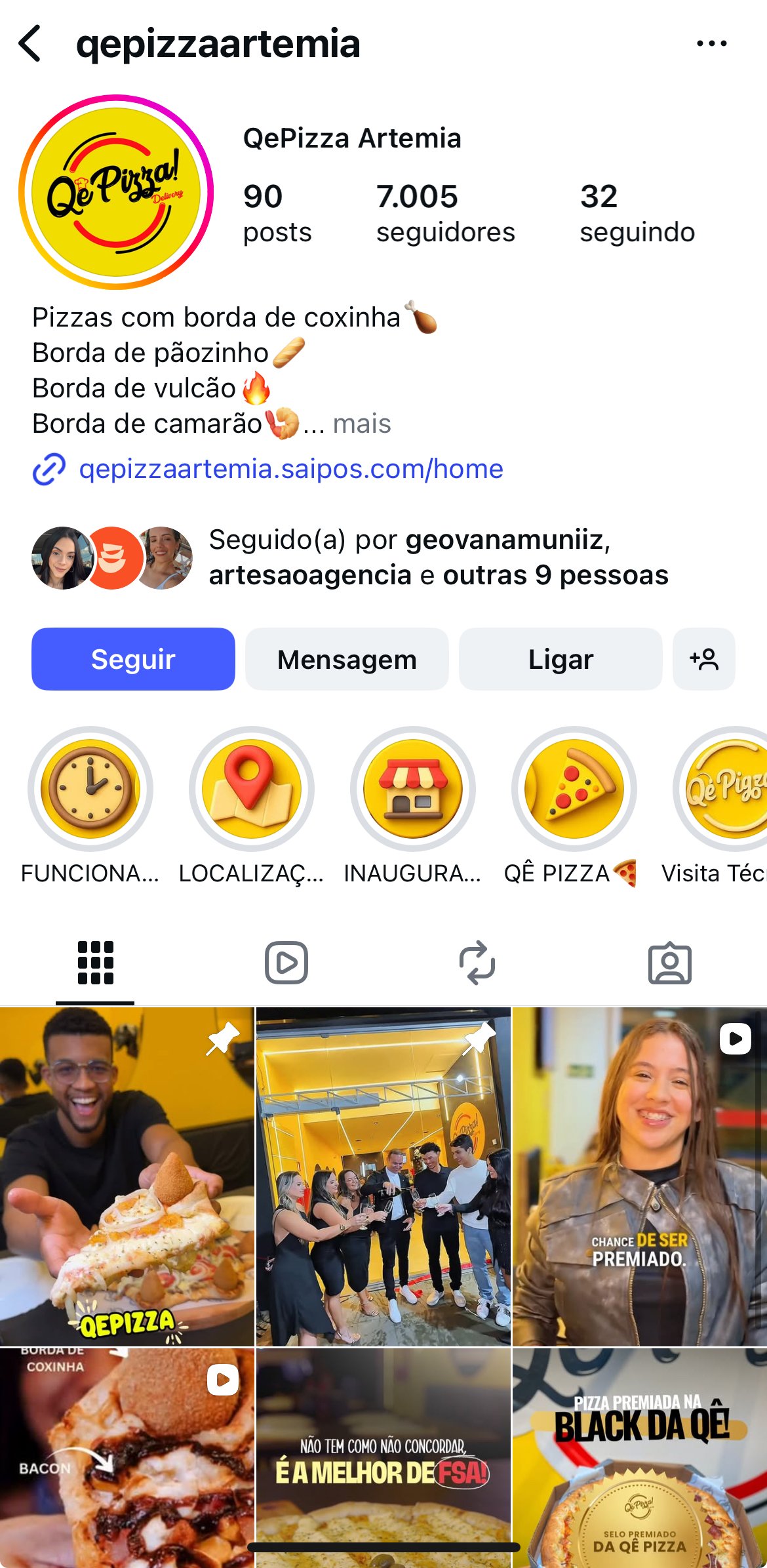
Task: Tap the suggested accounts add-person button
Action: coord(703,659)
